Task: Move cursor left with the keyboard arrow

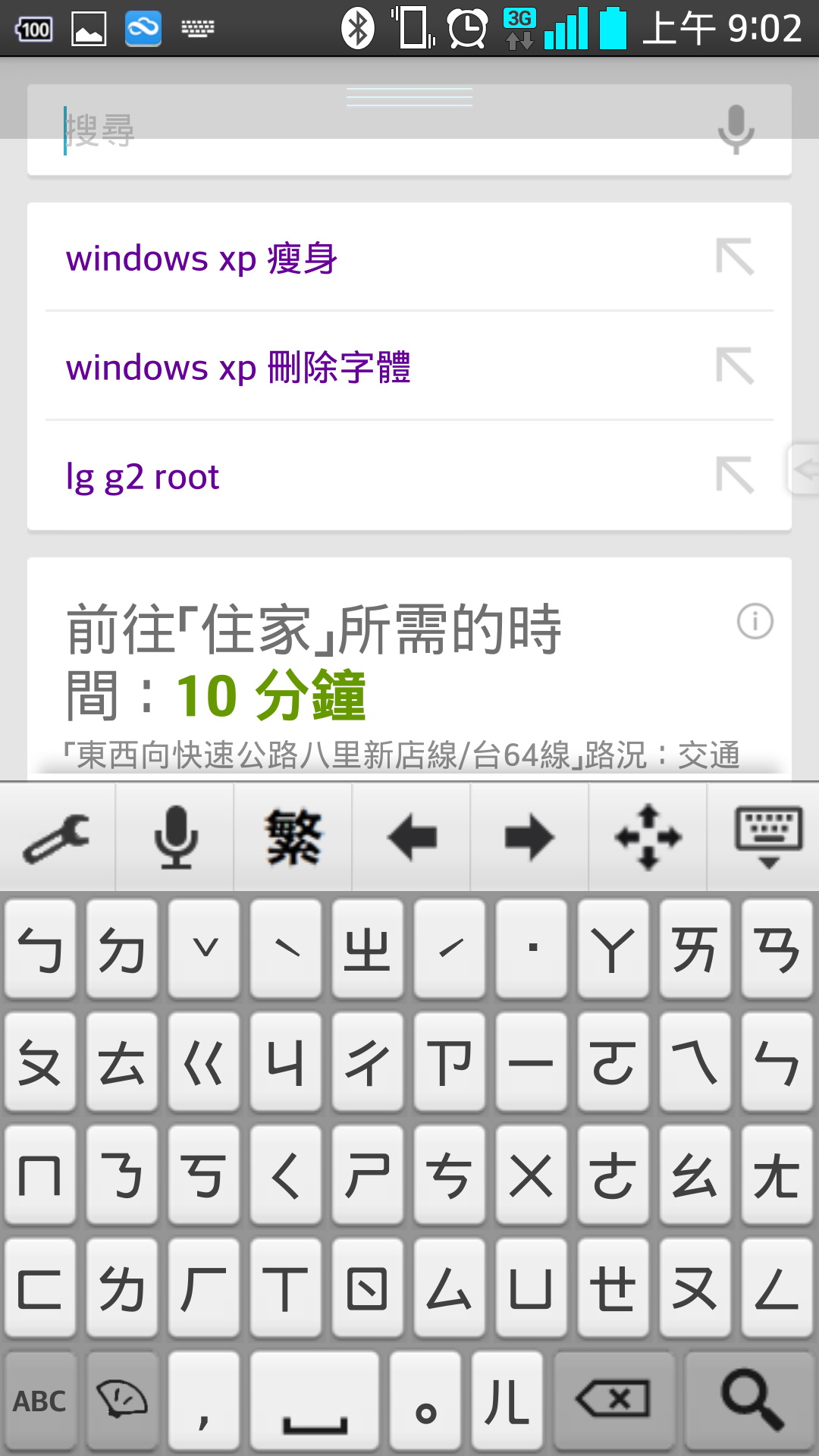Action: click(x=412, y=837)
